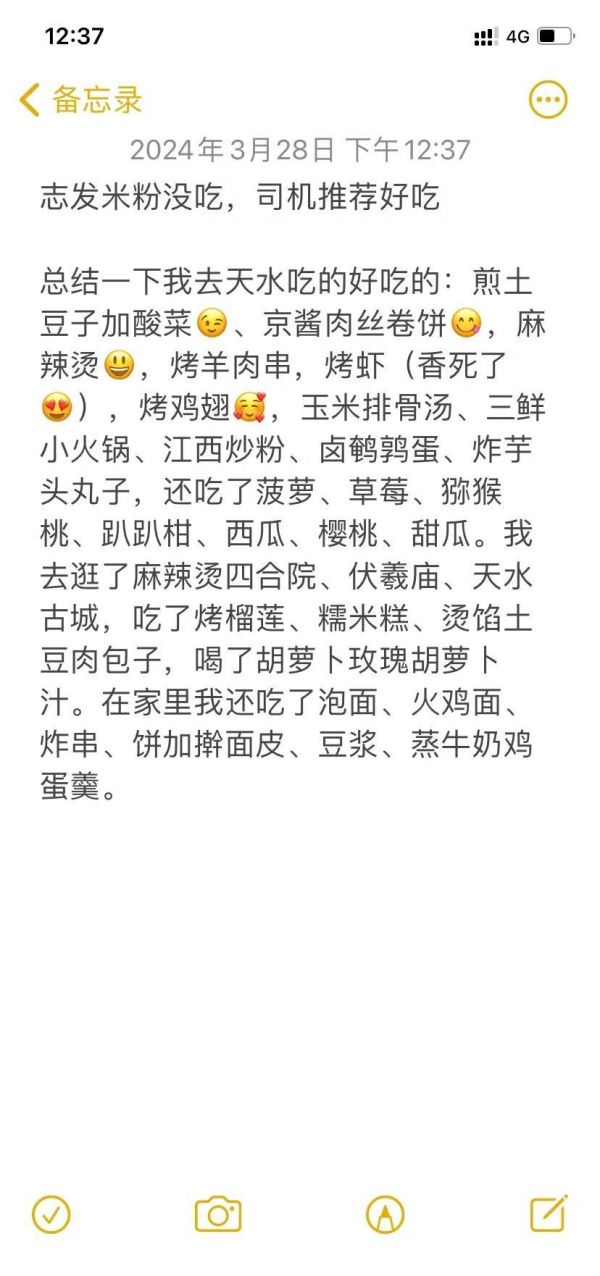Viewport: 600px width, 1276px height.
Task: Open the markup drawing tool
Action: (x=385, y=1214)
